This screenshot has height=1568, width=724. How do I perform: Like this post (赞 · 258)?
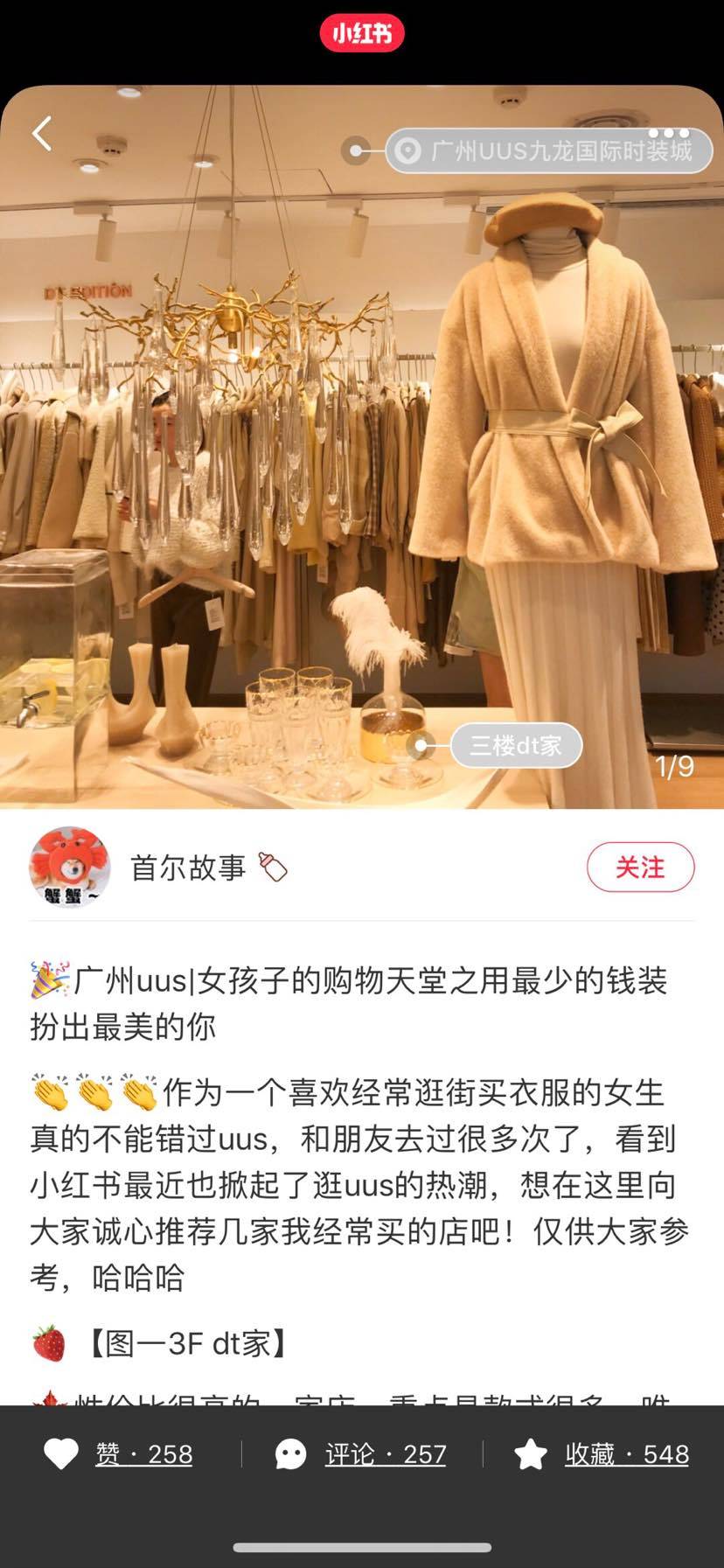(x=119, y=1454)
